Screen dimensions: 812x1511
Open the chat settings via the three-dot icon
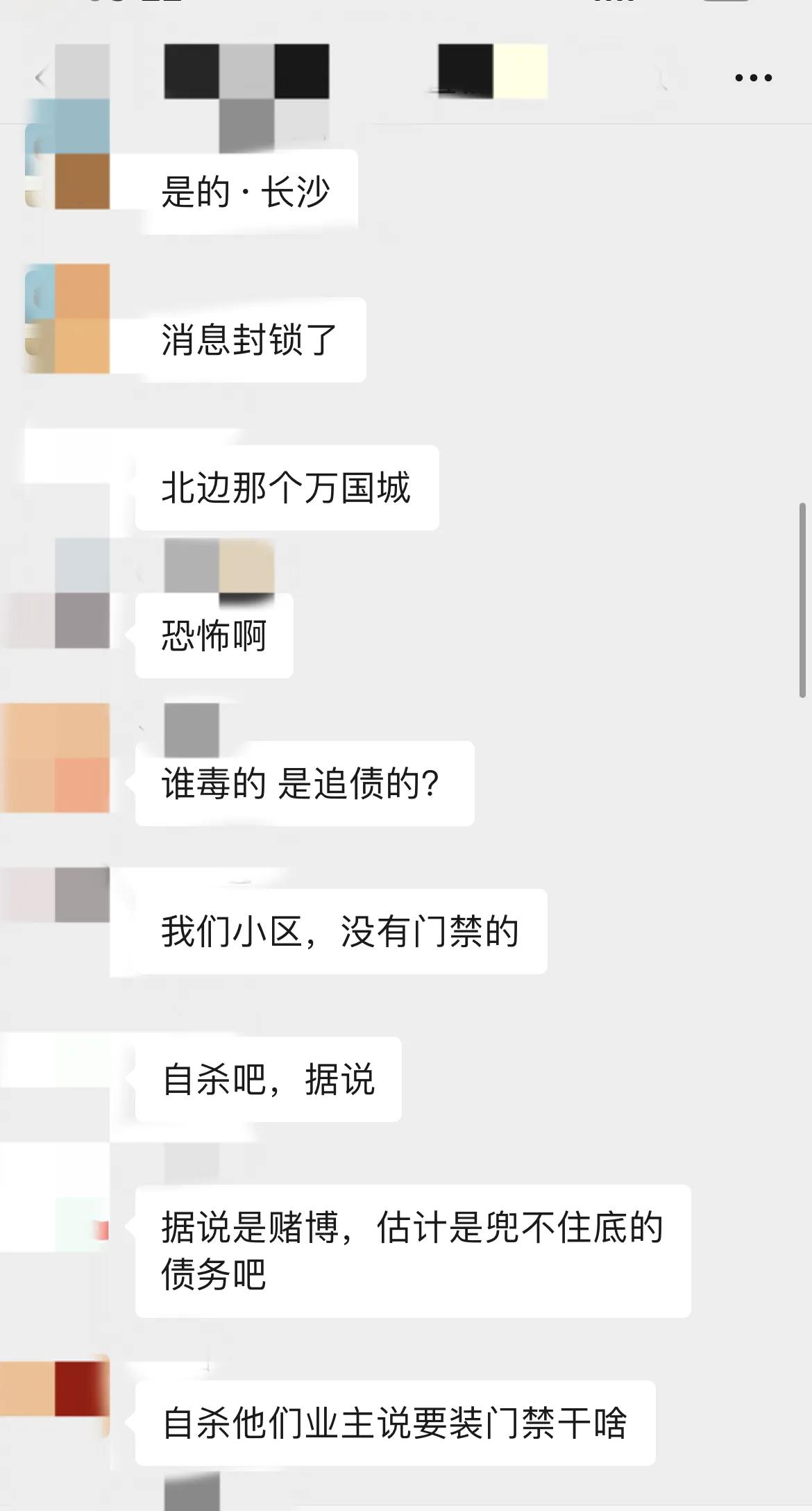(x=753, y=78)
